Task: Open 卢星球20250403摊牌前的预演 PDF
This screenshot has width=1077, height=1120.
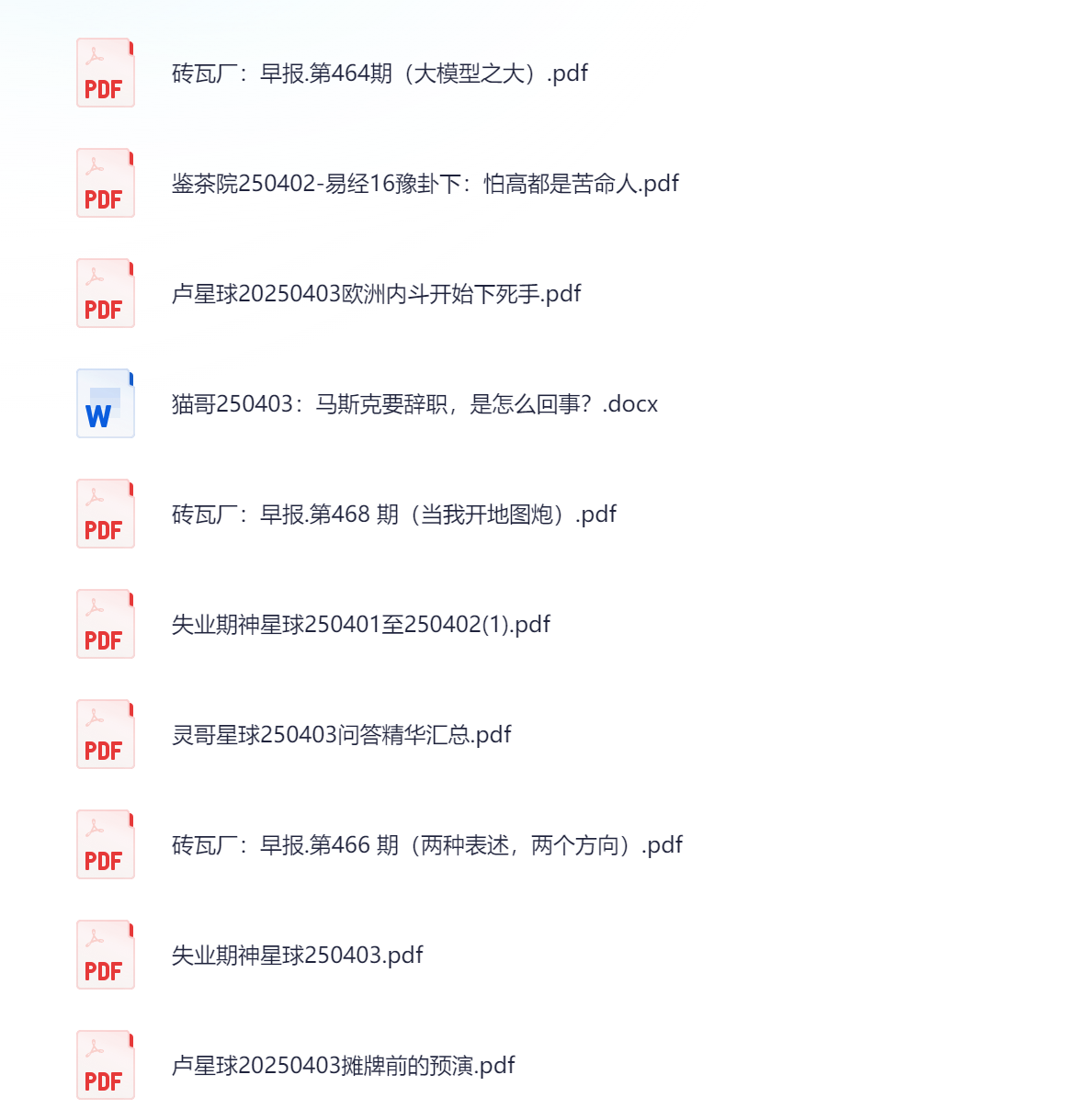Action: (343, 1066)
